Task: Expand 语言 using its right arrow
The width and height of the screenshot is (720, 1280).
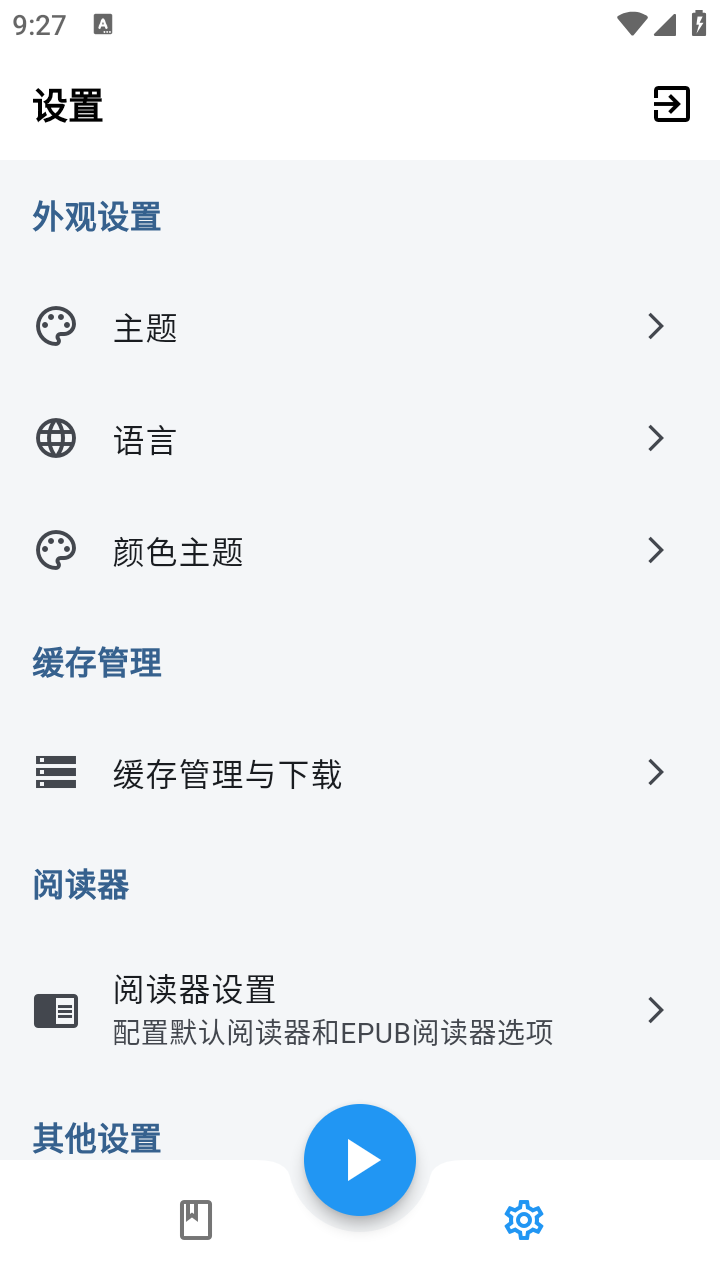Action: (656, 438)
